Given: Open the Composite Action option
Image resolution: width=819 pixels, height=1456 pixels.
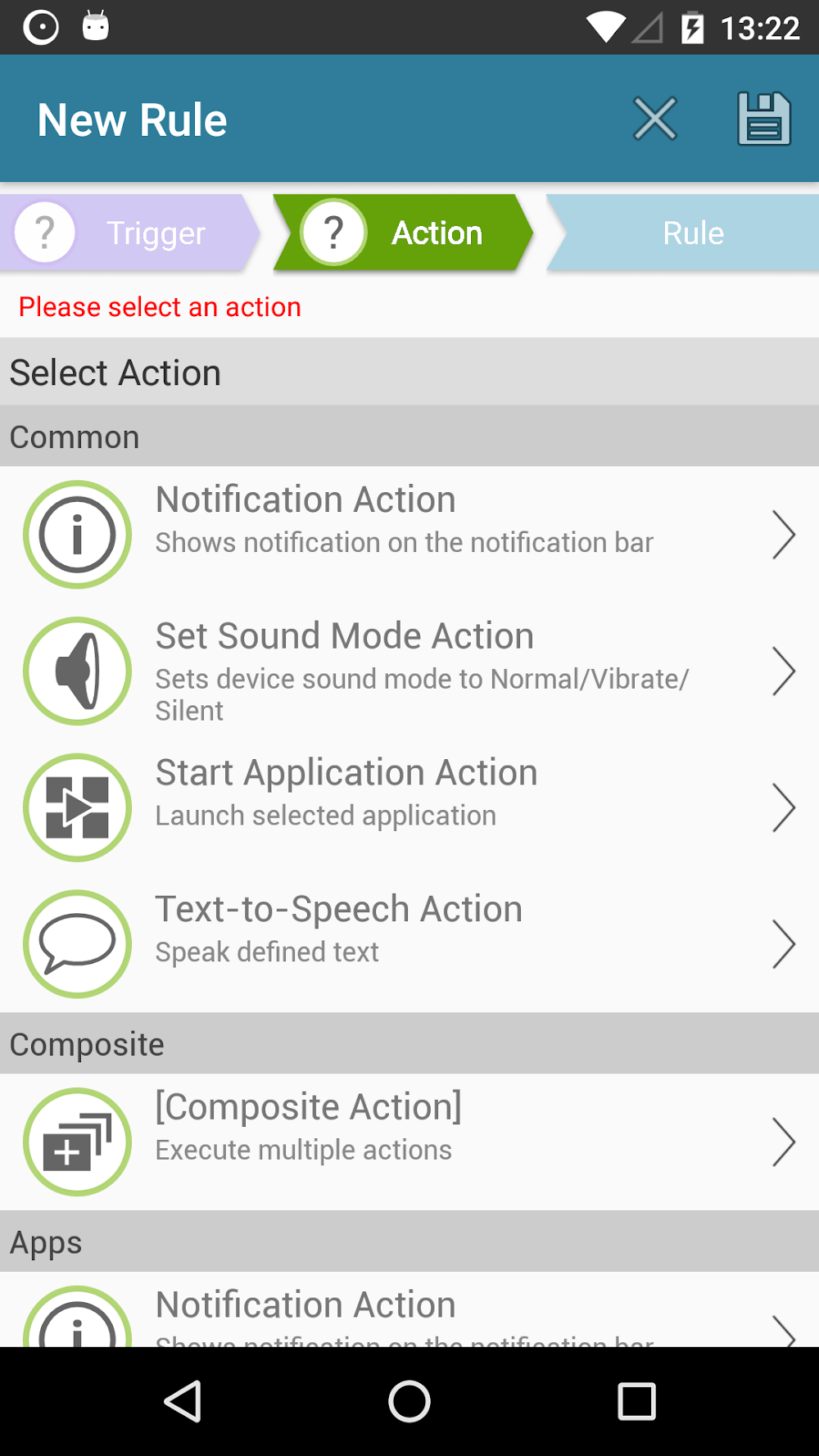Looking at the screenshot, I should coord(409,1142).
